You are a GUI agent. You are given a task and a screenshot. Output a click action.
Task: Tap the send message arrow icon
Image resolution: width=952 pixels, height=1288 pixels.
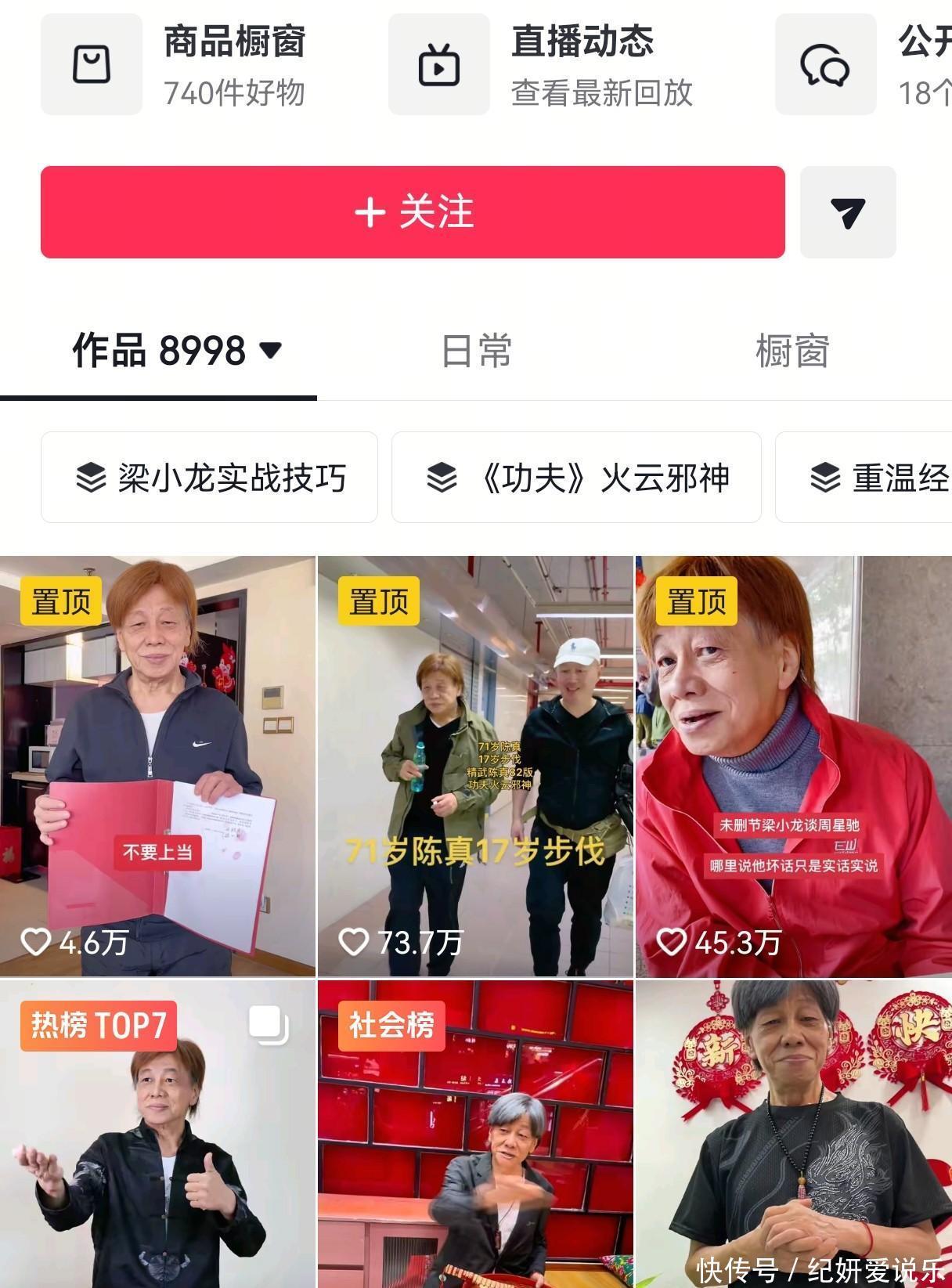[x=848, y=211]
